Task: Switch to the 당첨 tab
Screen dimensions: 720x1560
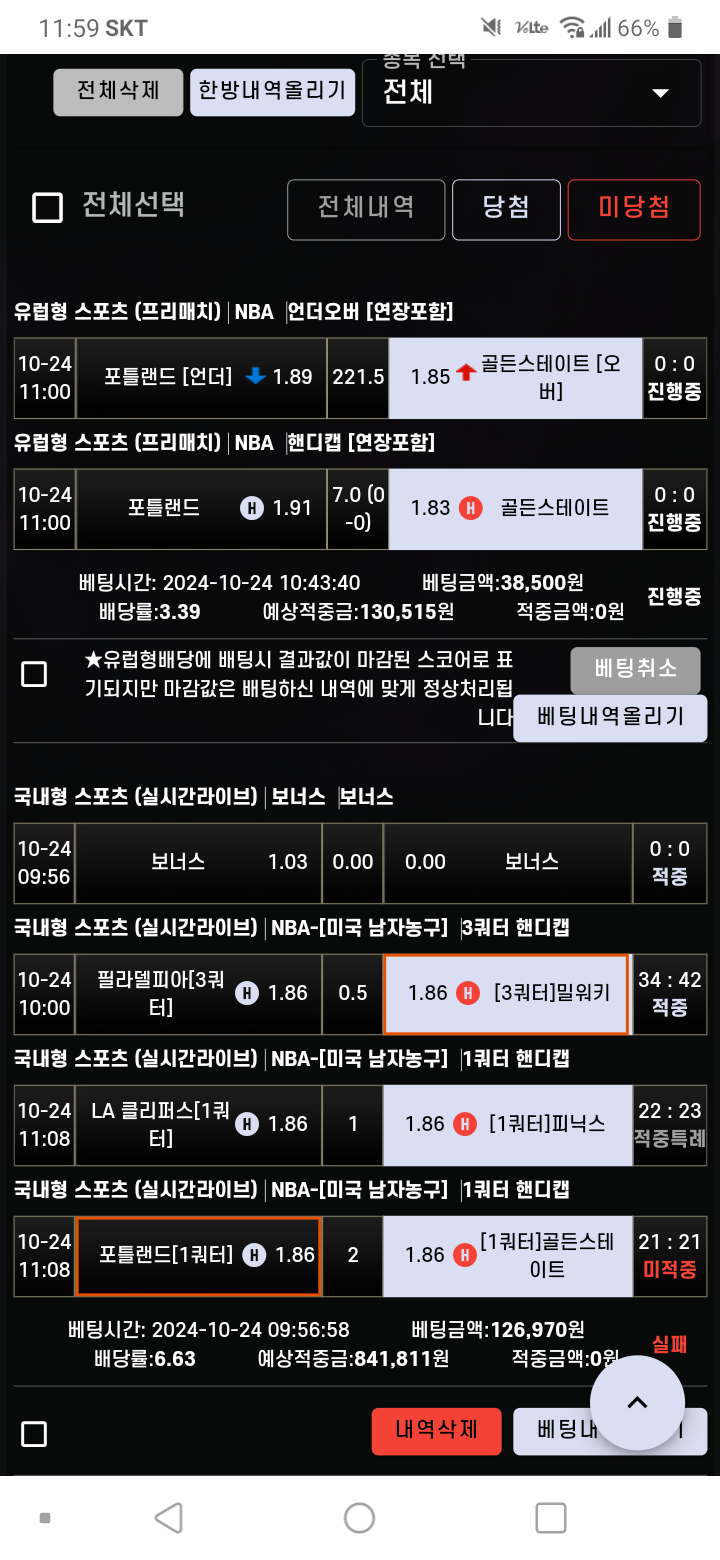Action: point(506,209)
